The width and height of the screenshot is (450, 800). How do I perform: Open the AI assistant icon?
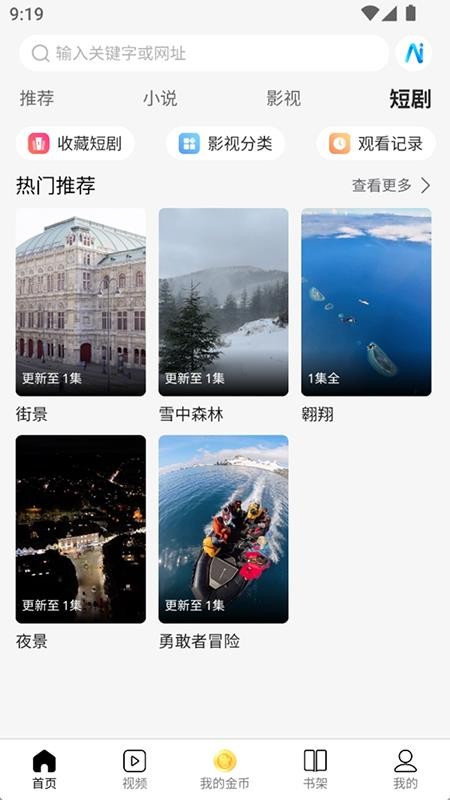414,53
